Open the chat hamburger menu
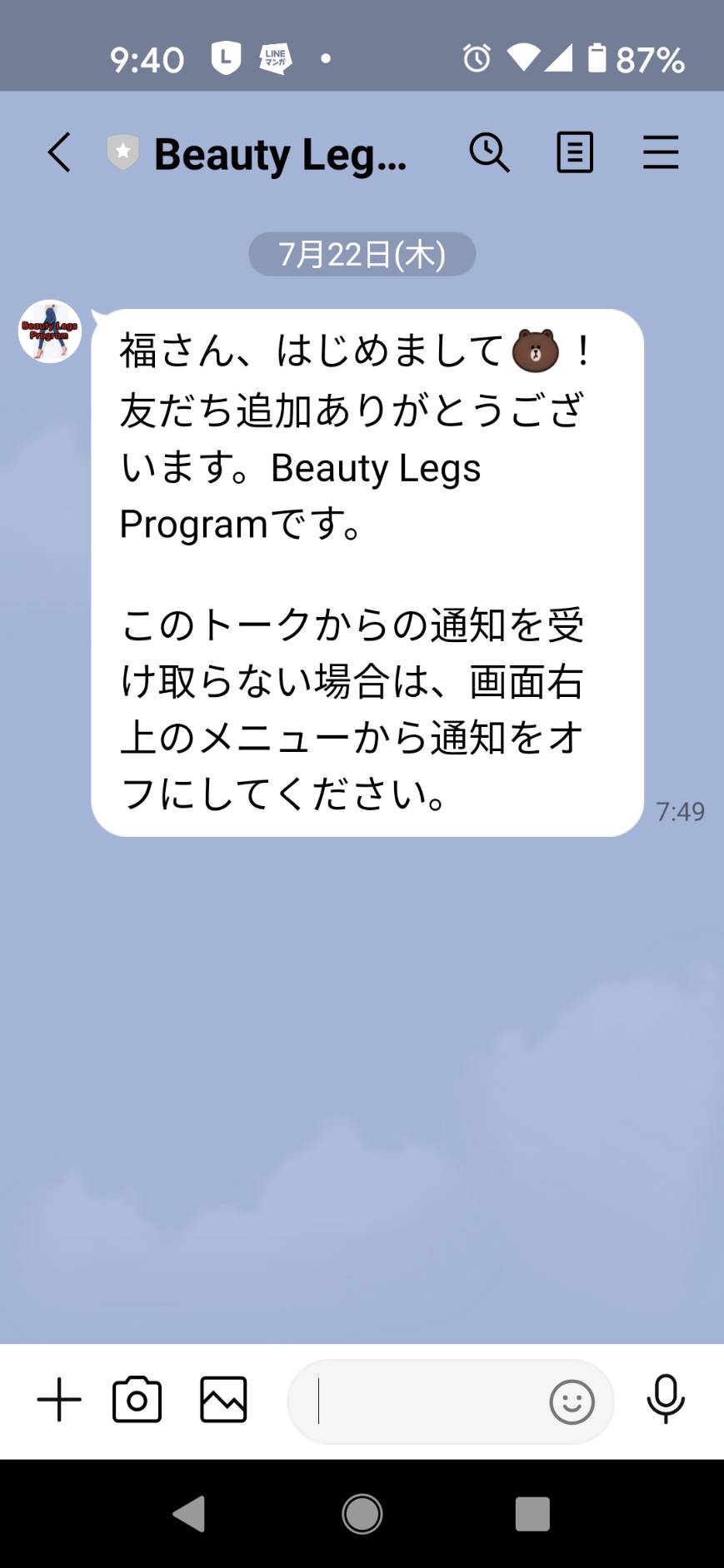This screenshot has width=724, height=1568. pyautogui.click(x=661, y=153)
